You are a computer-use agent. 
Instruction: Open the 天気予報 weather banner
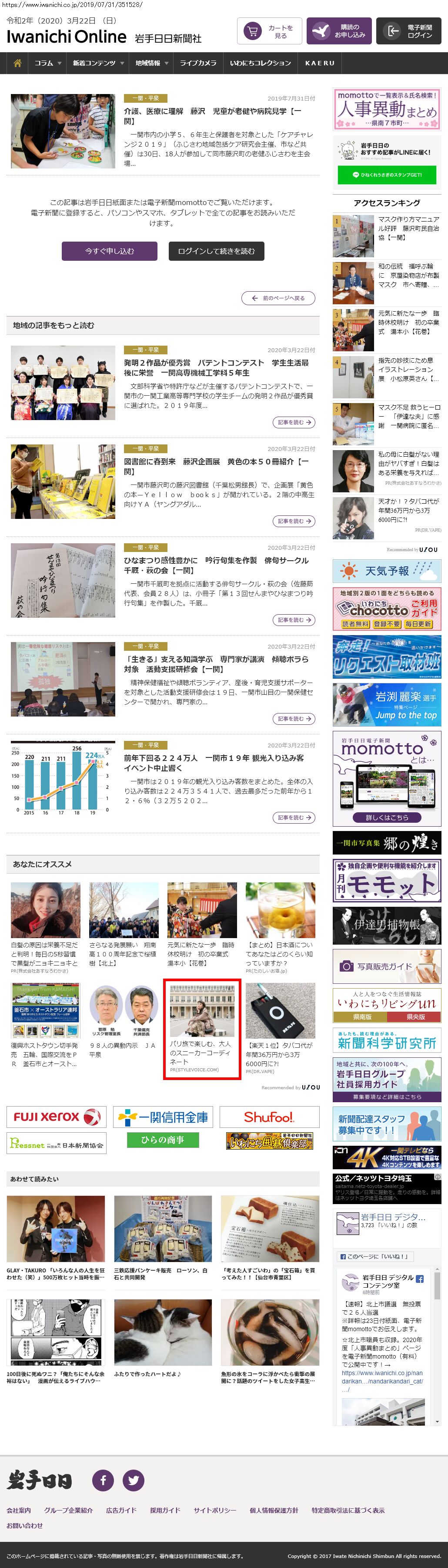387,571
